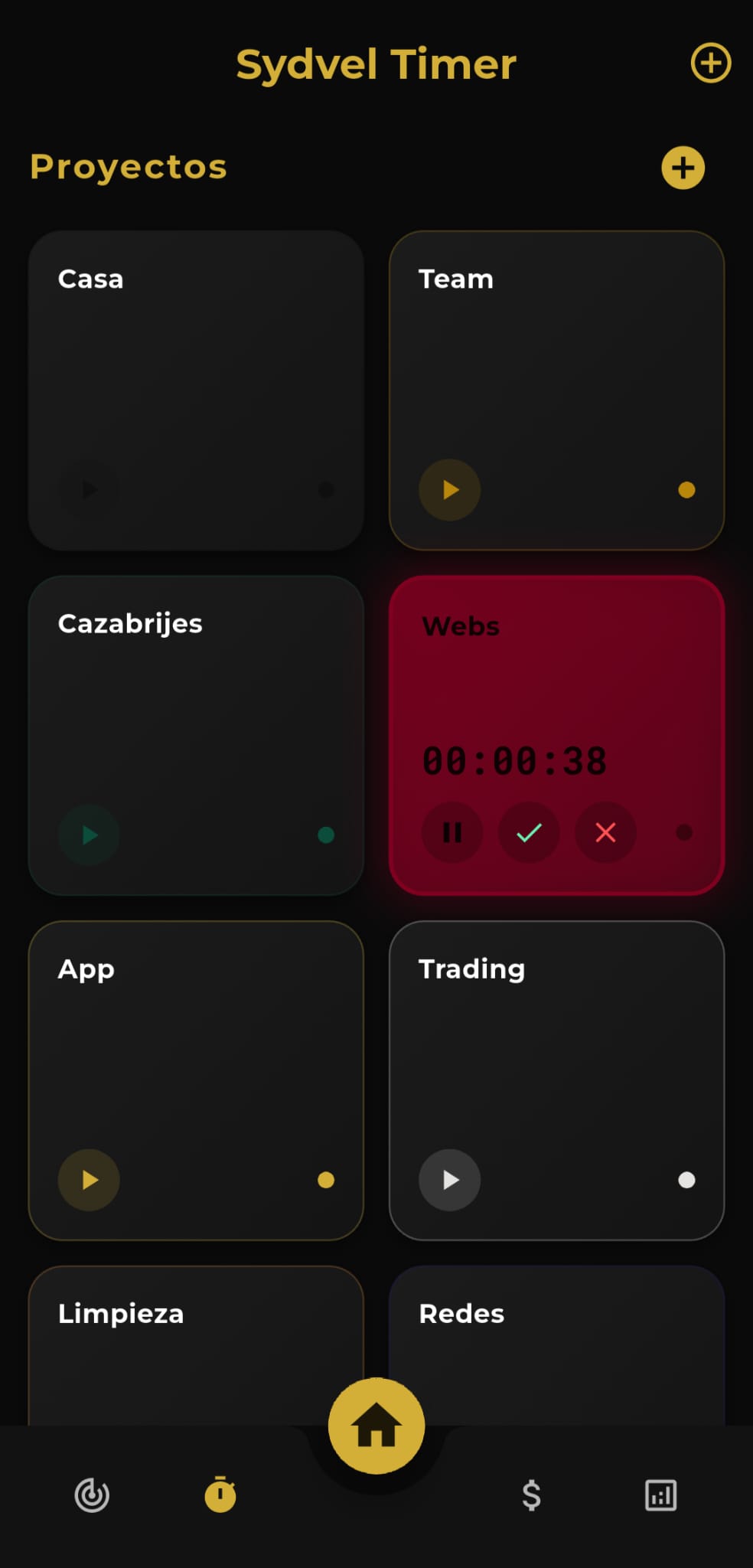Confirm the Webs timer with the checkmark
The width and height of the screenshot is (753, 1568).
[x=529, y=832]
